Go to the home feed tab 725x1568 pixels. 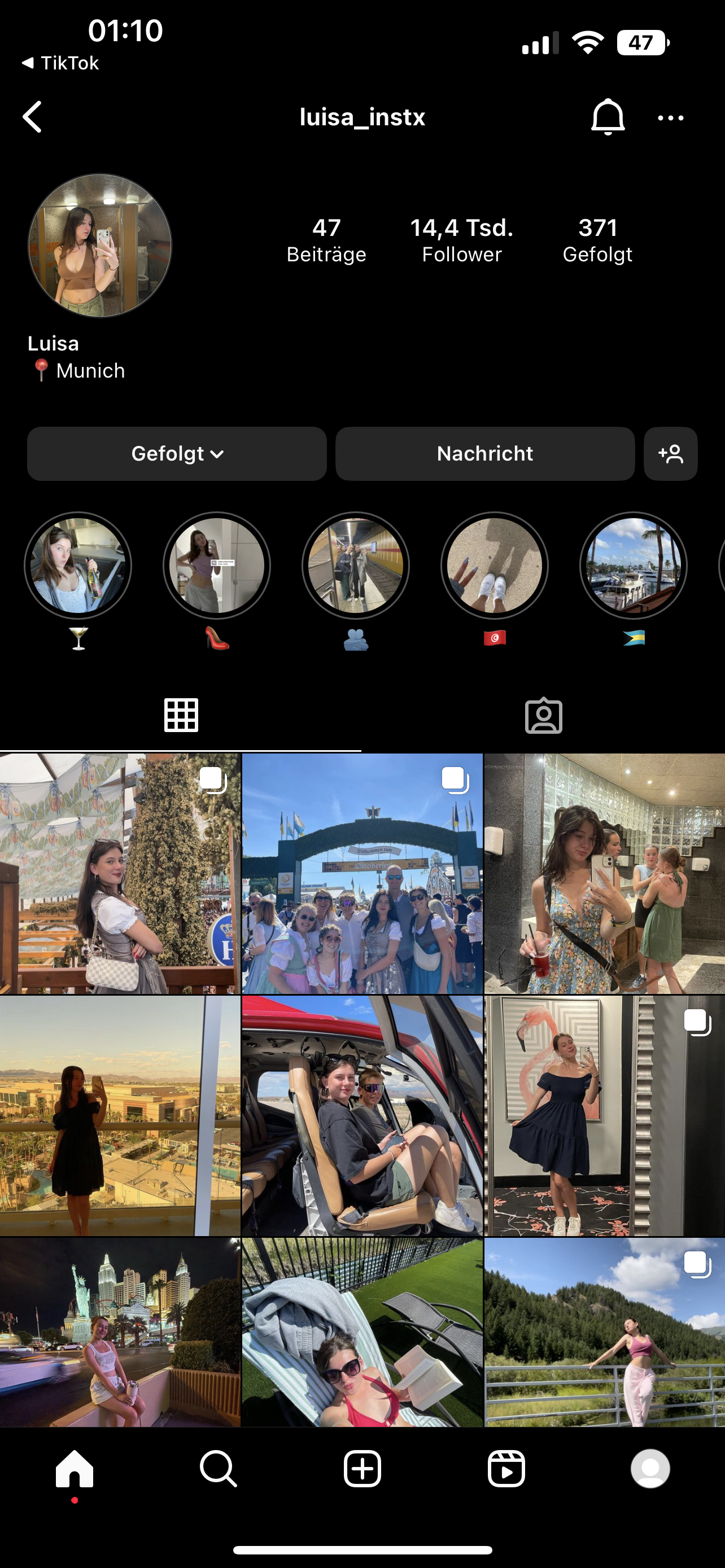[x=75, y=1469]
